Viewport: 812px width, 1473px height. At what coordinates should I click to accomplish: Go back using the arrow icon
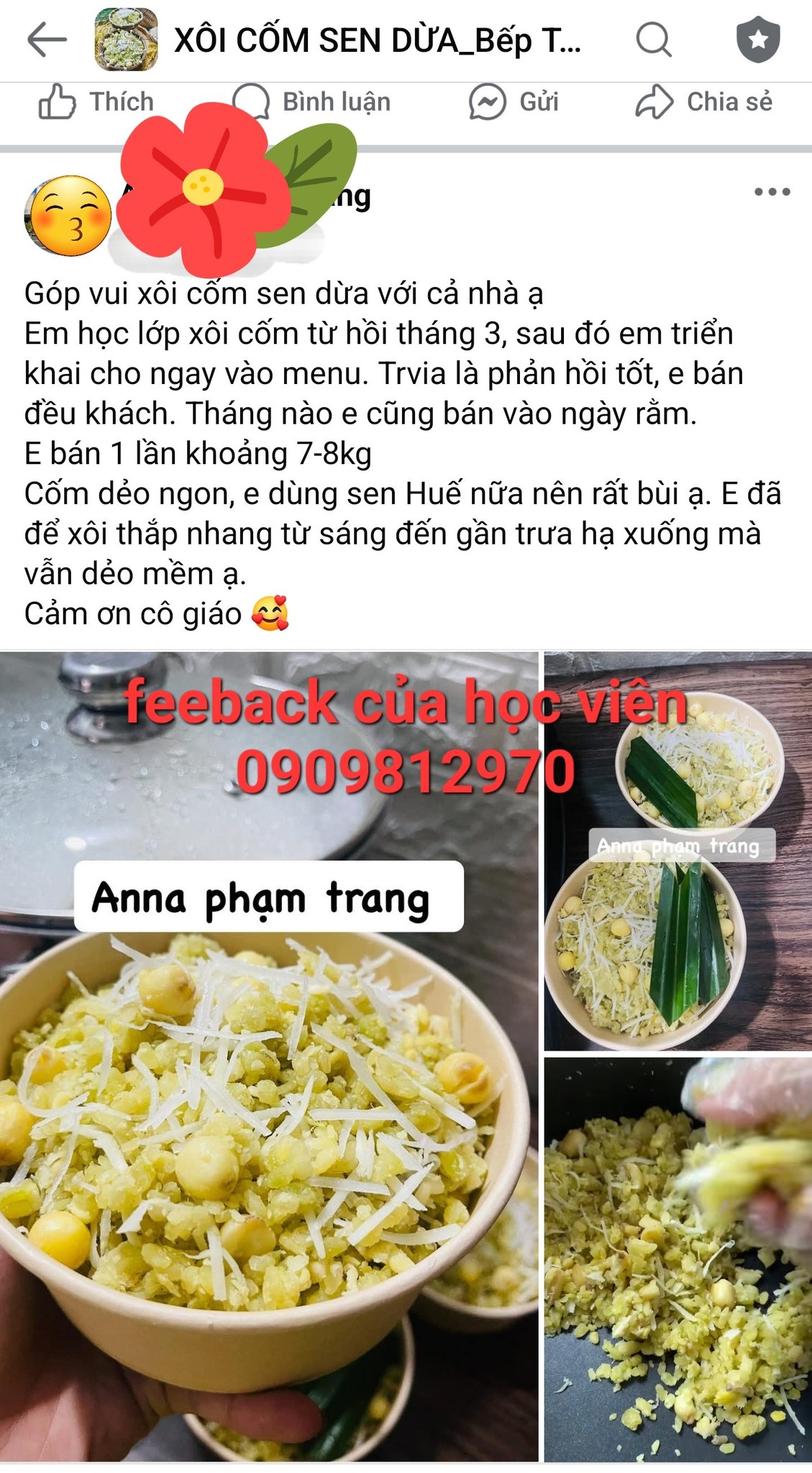pos(47,40)
